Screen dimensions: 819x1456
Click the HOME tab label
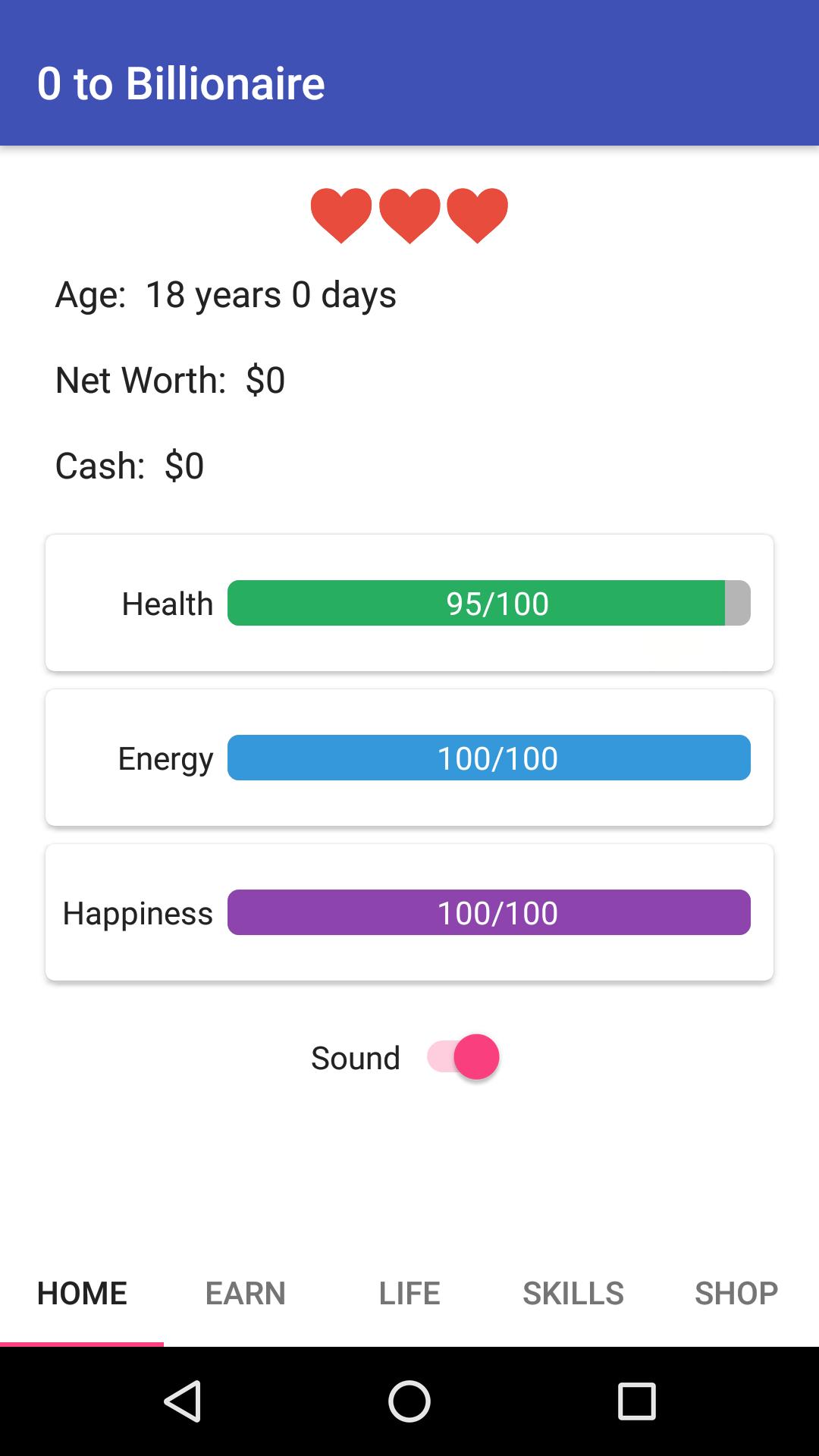pos(82,1293)
